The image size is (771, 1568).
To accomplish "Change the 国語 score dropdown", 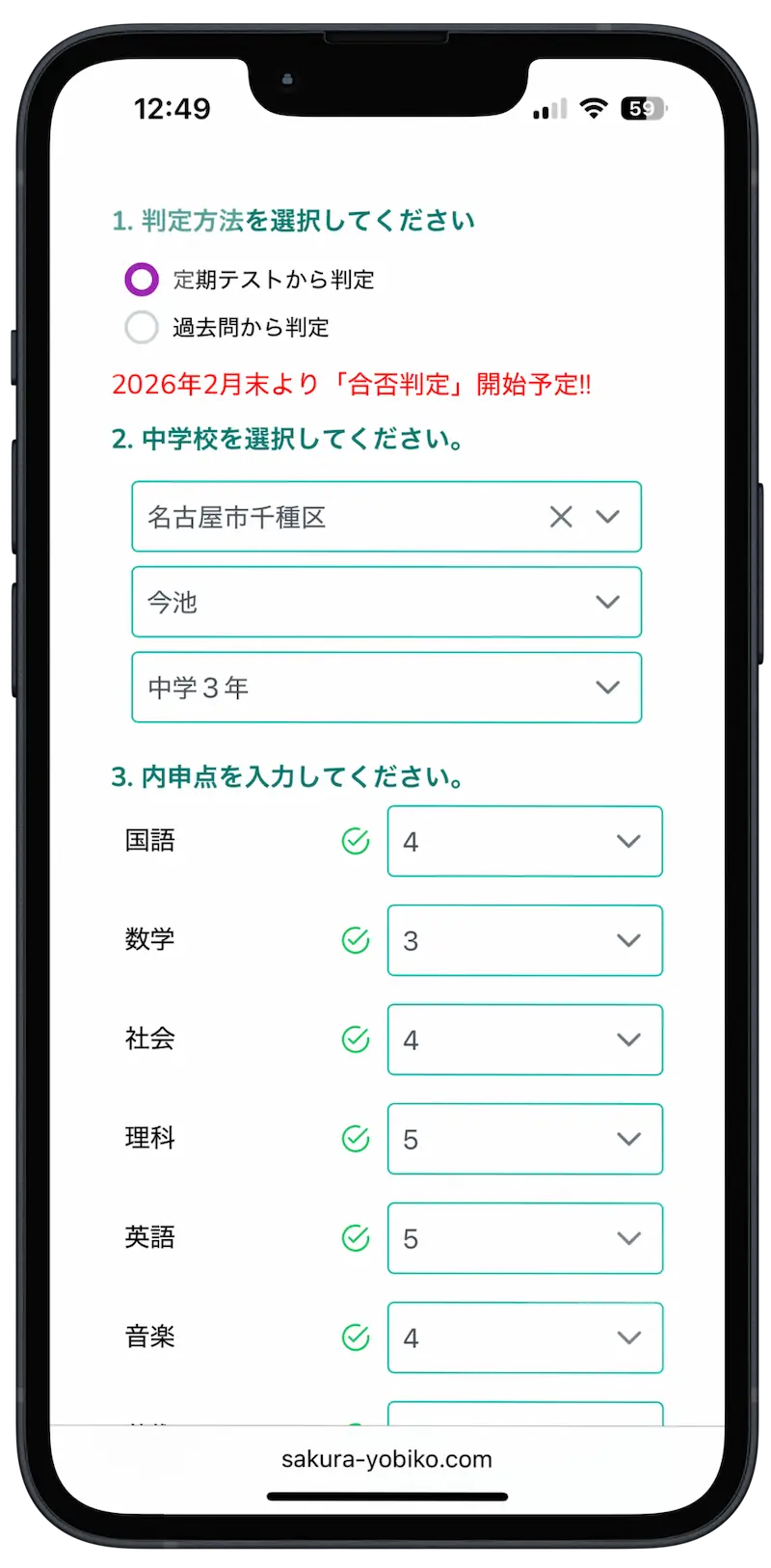I will click(525, 842).
